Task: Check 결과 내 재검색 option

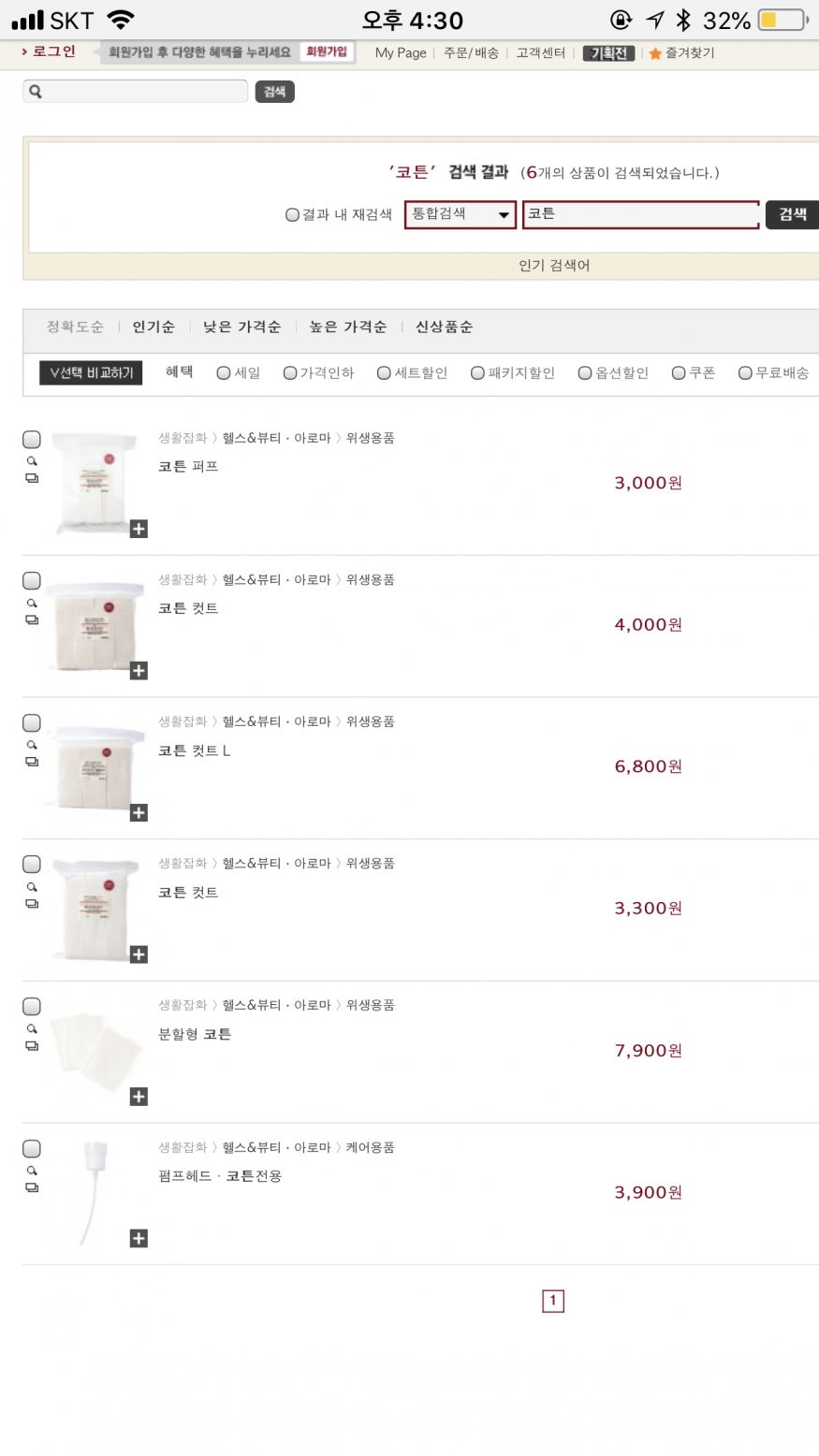Action: (293, 215)
